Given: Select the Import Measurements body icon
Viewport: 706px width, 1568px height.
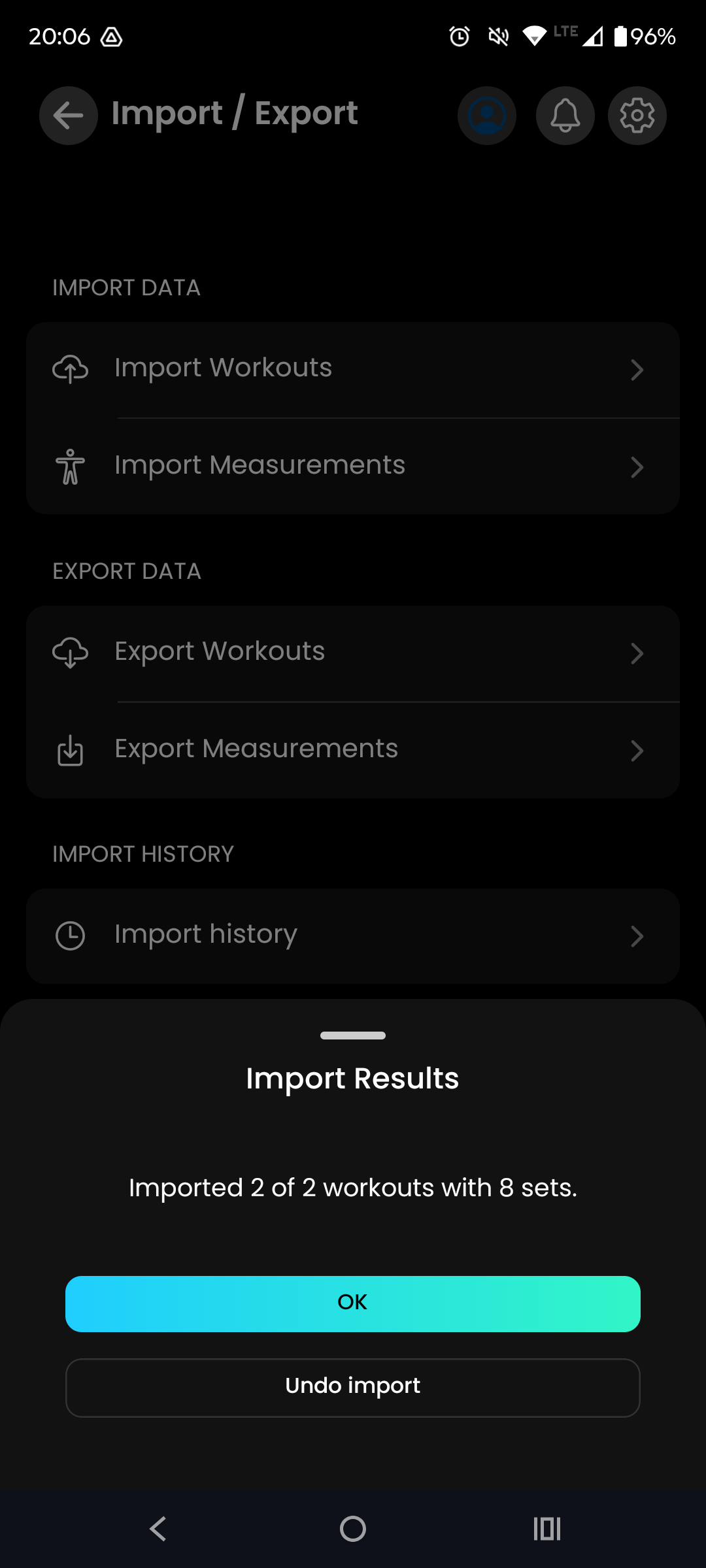Looking at the screenshot, I should pyautogui.click(x=71, y=466).
